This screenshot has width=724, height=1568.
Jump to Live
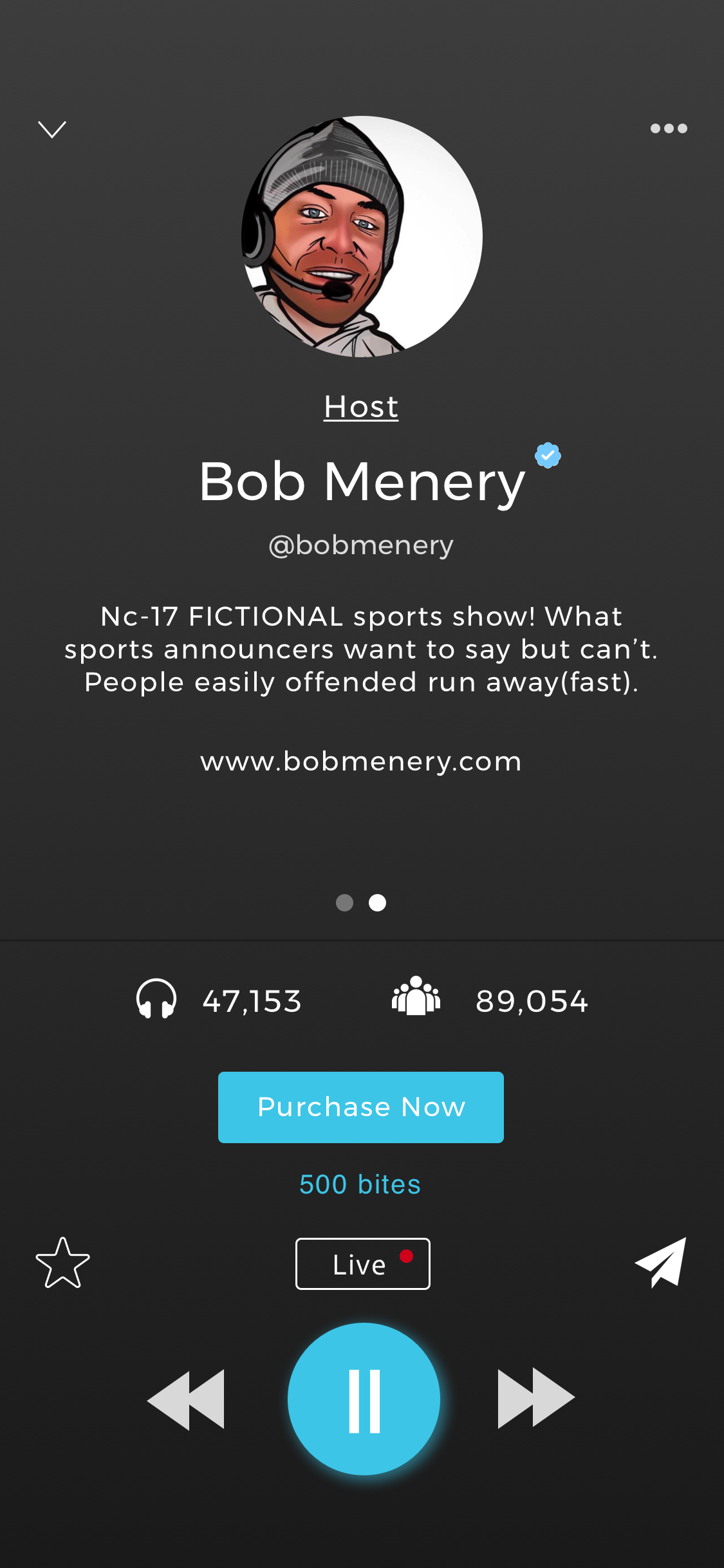tap(363, 1264)
